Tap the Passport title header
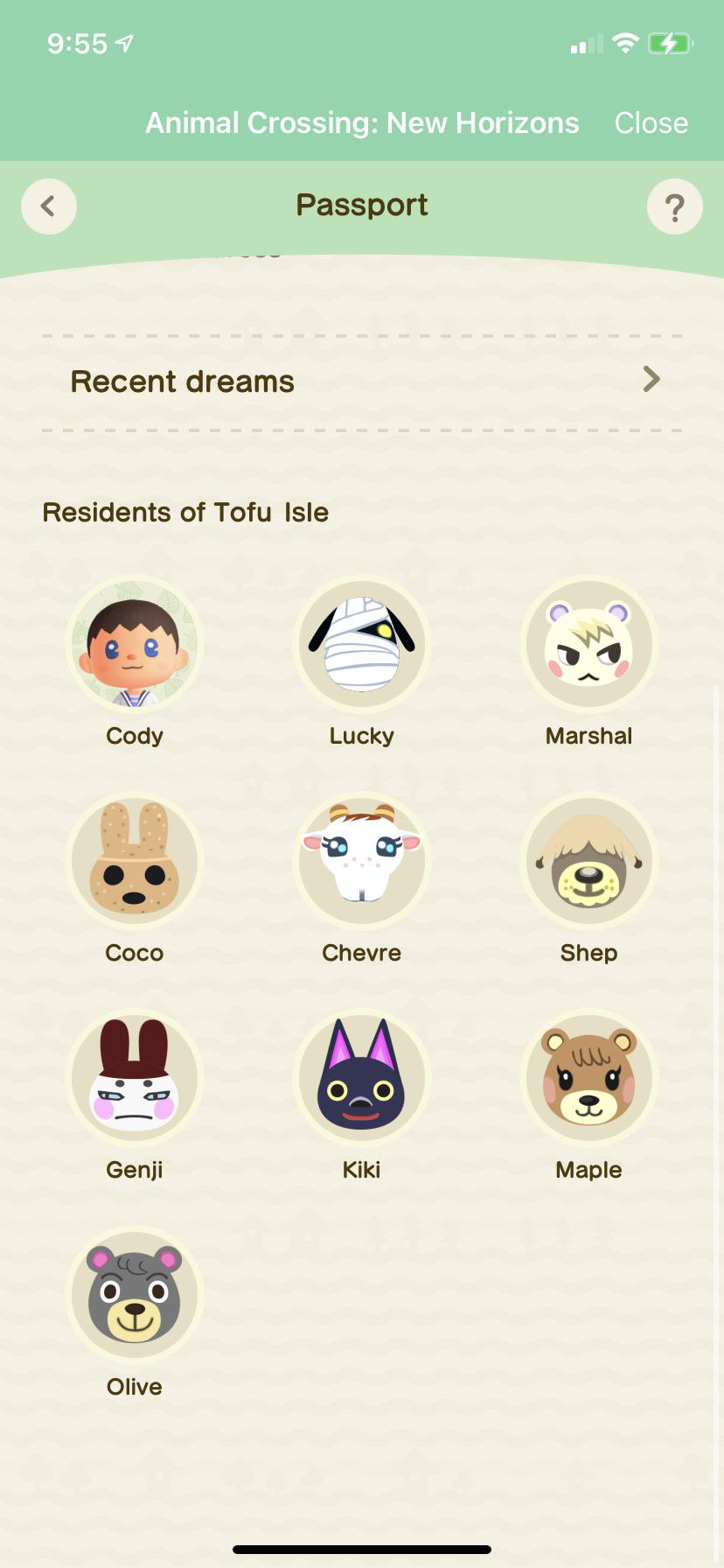724x1568 pixels. pos(361,204)
